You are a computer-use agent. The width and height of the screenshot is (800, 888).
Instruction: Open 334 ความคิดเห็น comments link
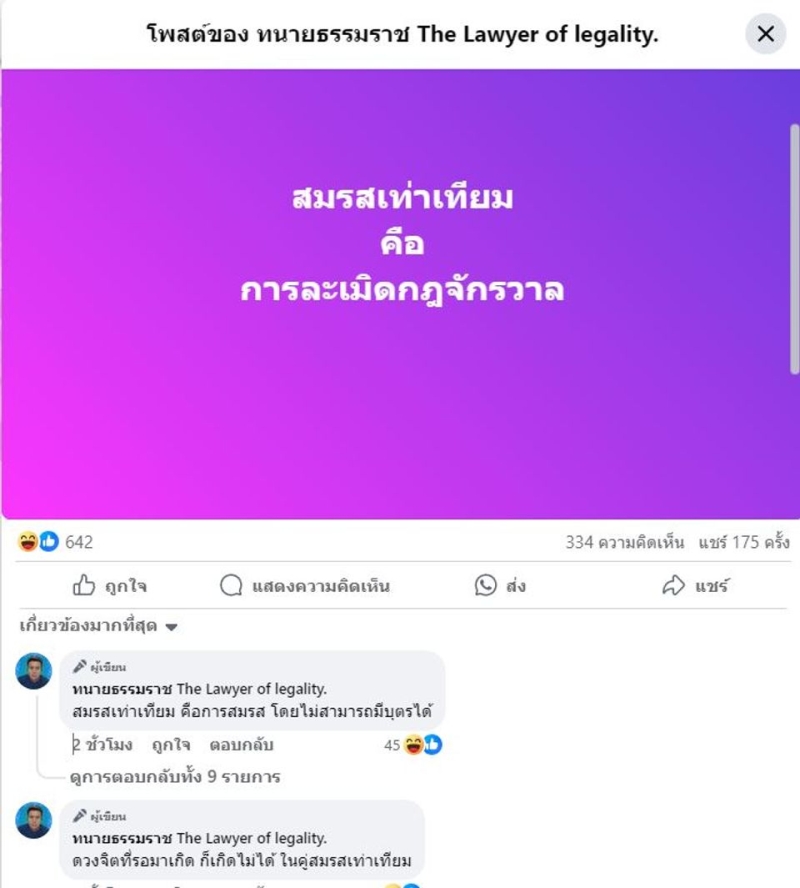624,542
